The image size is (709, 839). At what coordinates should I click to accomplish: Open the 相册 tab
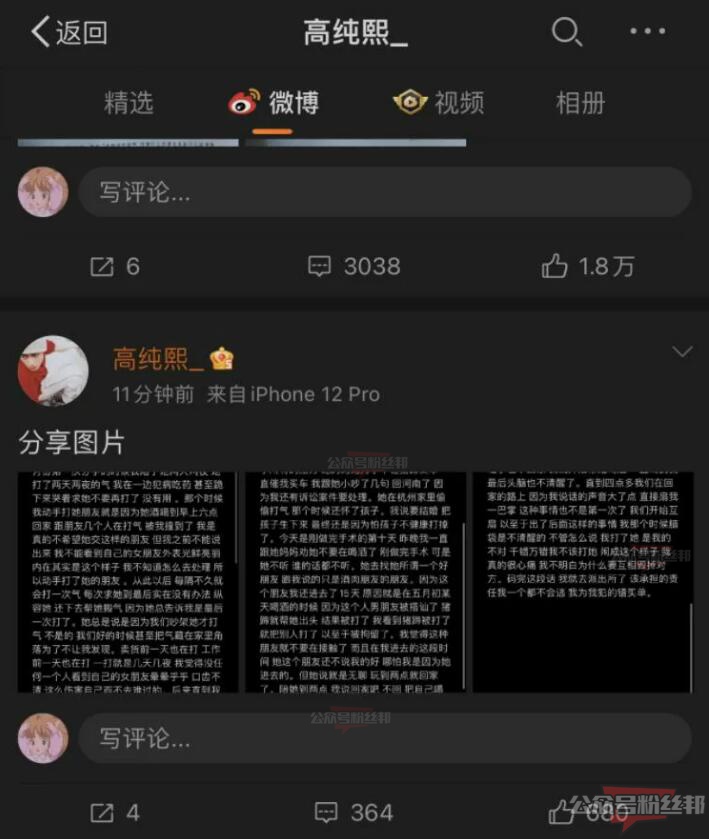tap(580, 102)
